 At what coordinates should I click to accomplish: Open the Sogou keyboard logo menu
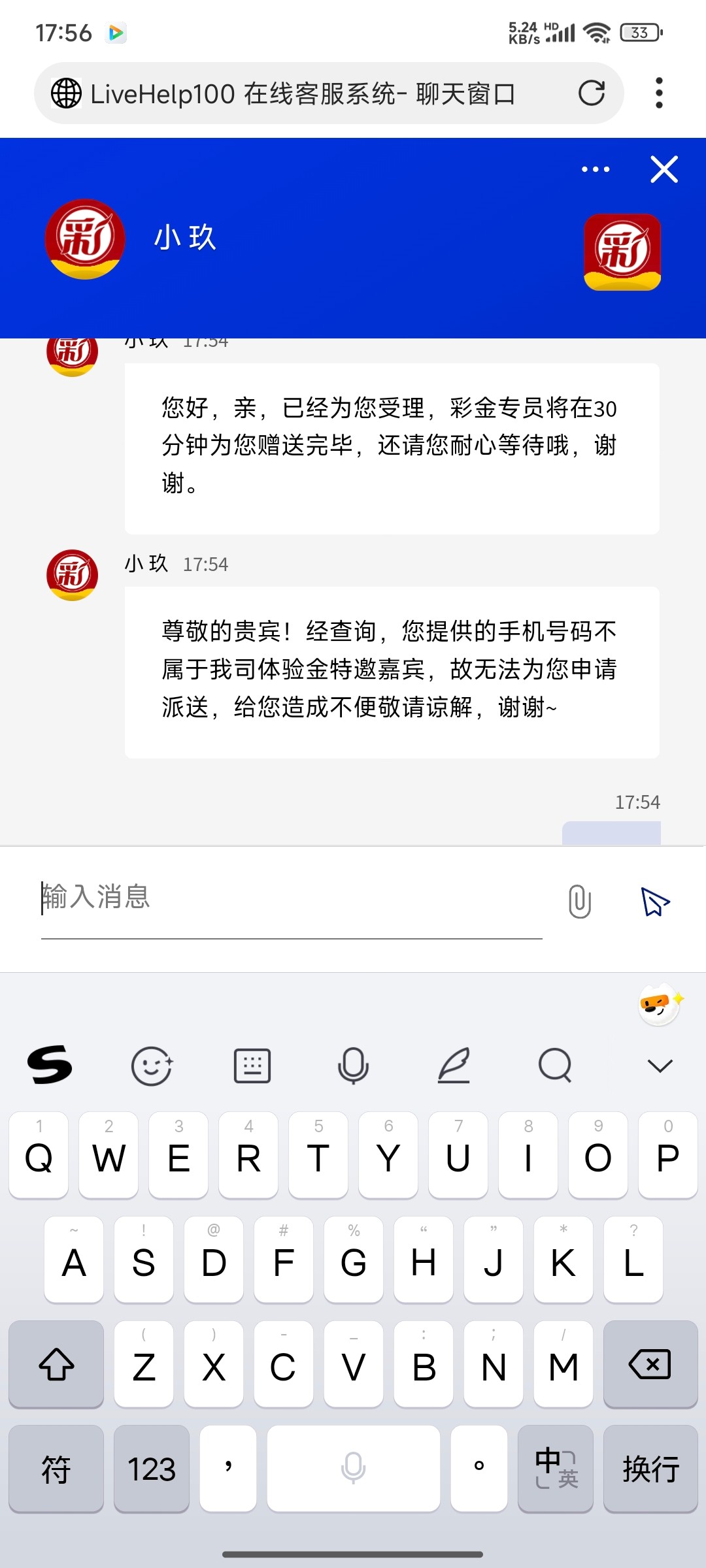coord(50,1065)
